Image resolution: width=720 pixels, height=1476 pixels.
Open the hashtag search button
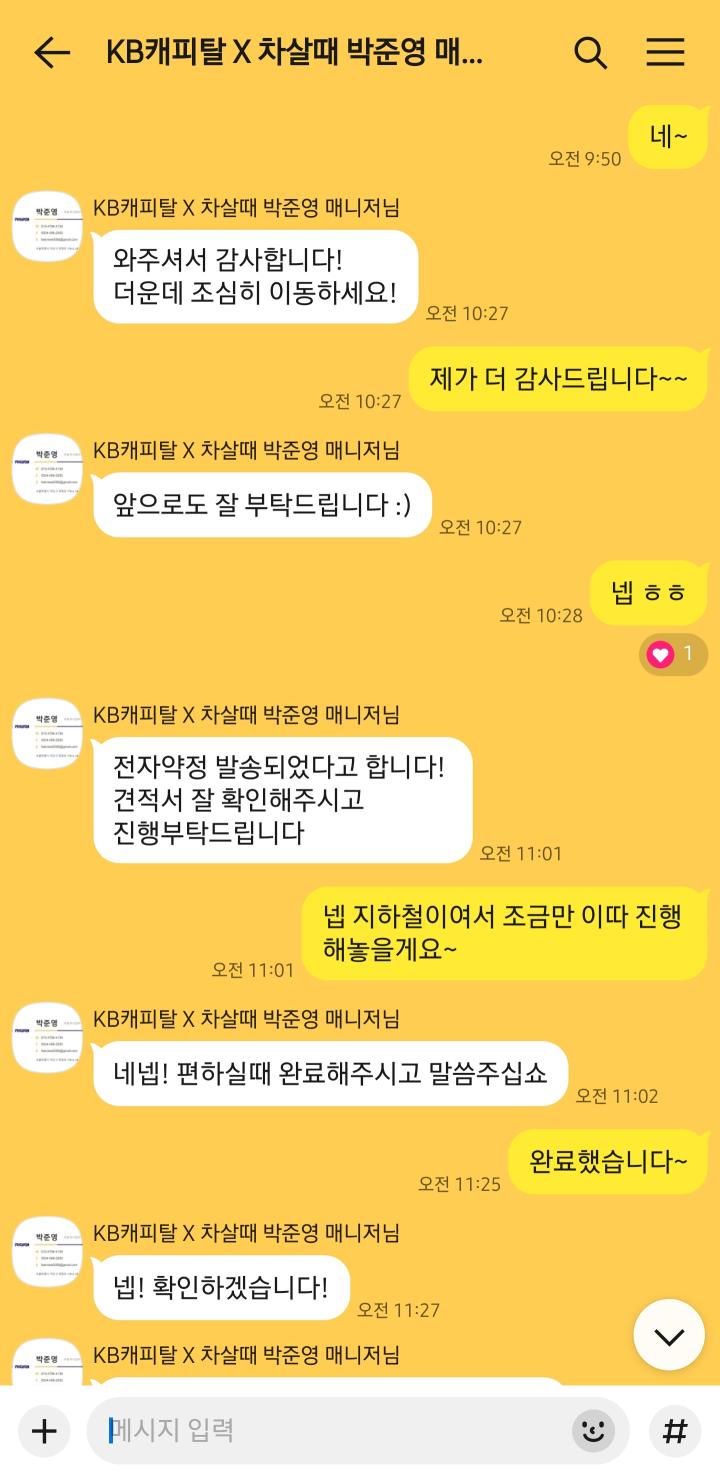675,1431
